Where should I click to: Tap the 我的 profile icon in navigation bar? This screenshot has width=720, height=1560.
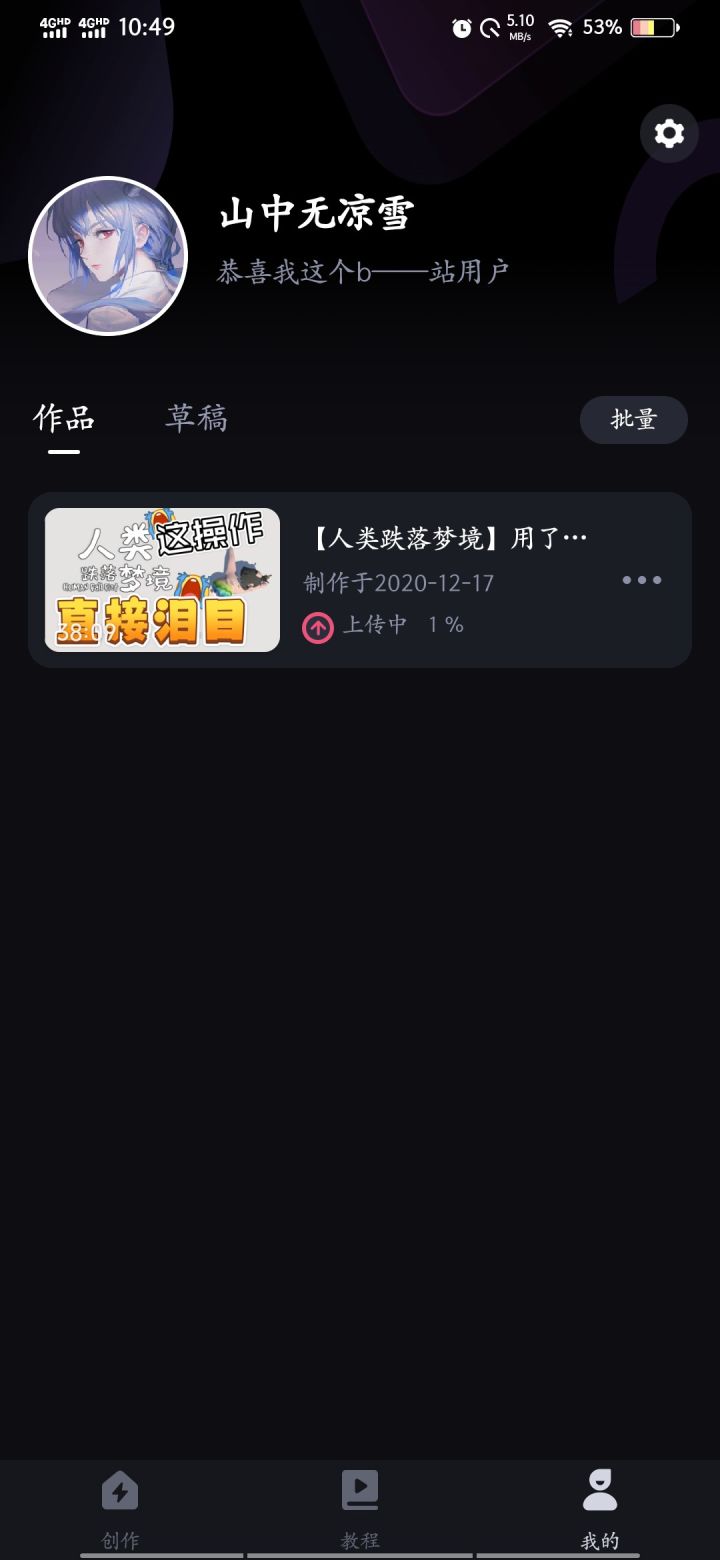pyautogui.click(x=600, y=1490)
